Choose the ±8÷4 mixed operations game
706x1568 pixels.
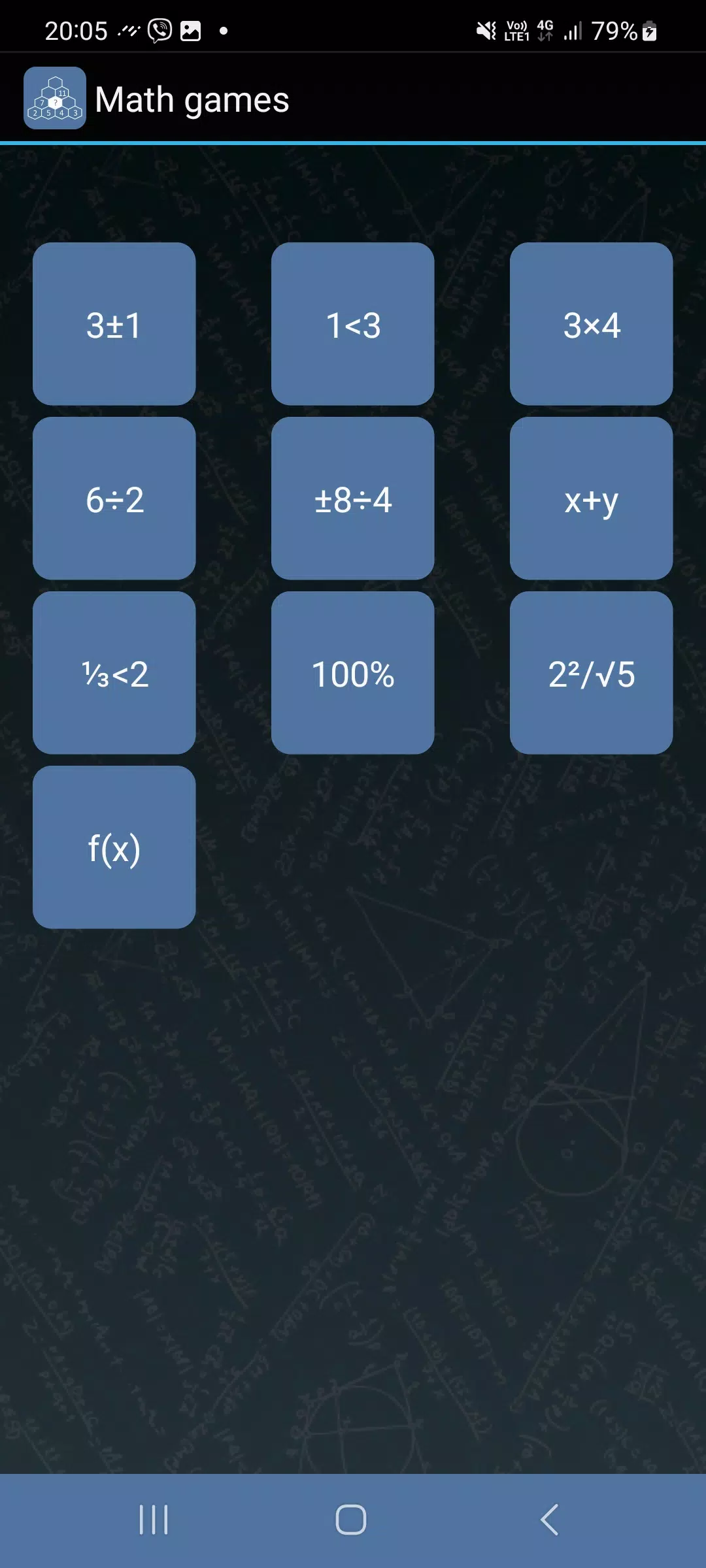(352, 498)
